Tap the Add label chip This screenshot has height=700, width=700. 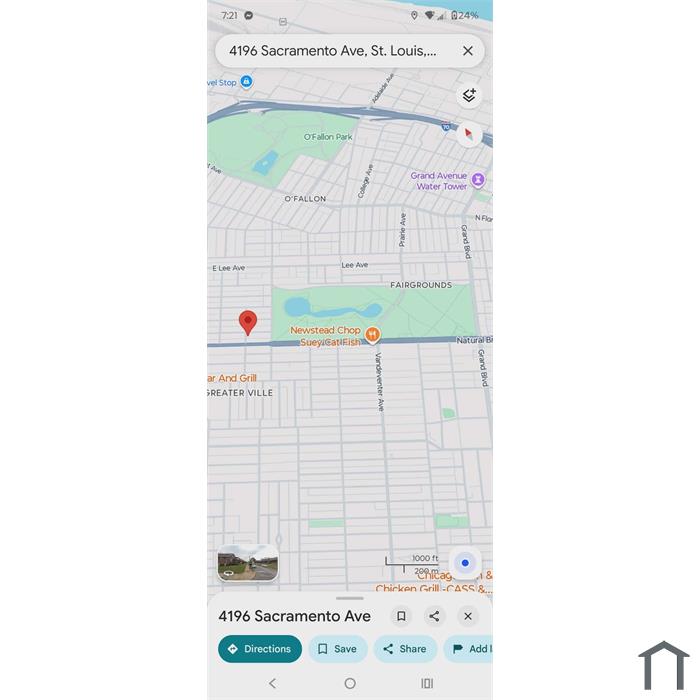pos(470,649)
